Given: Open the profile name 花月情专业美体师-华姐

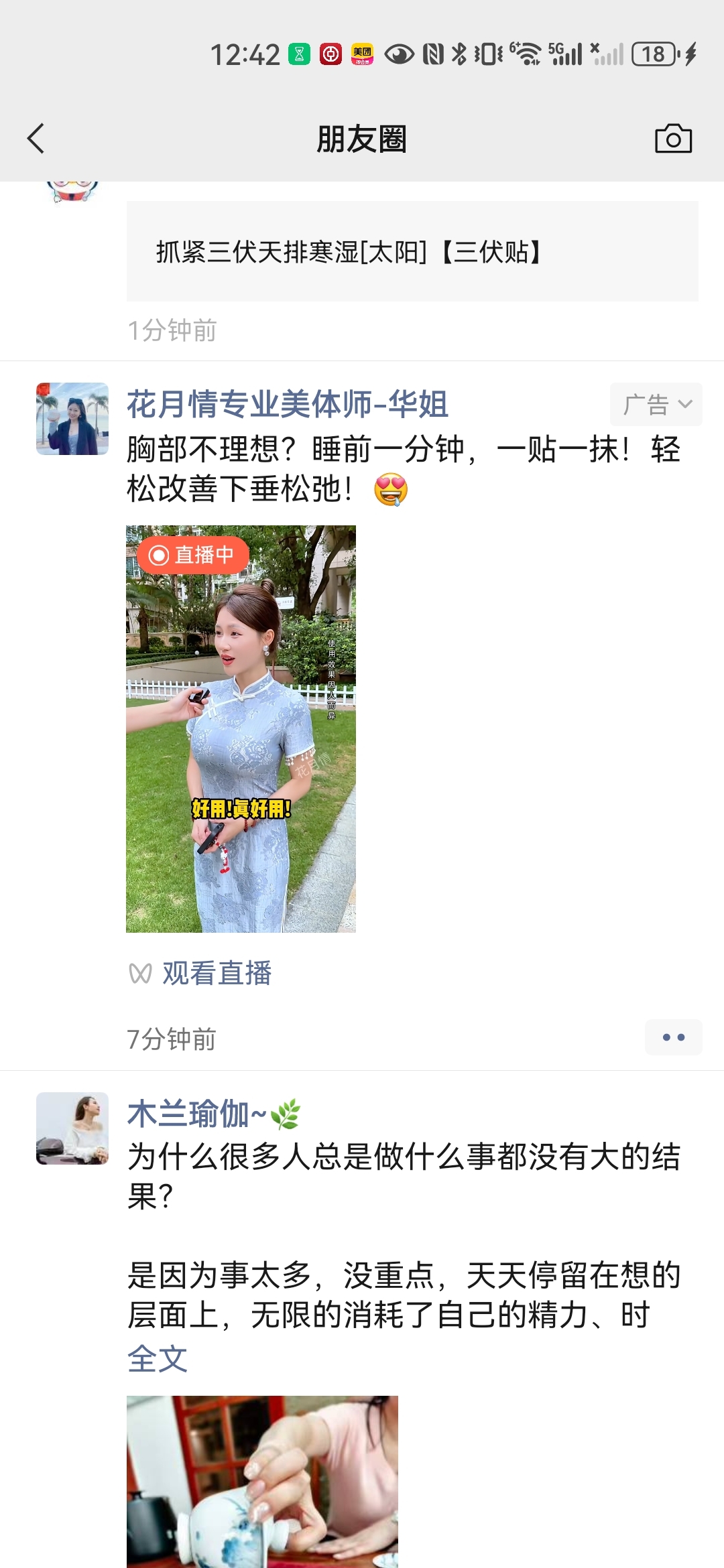Looking at the screenshot, I should point(288,404).
